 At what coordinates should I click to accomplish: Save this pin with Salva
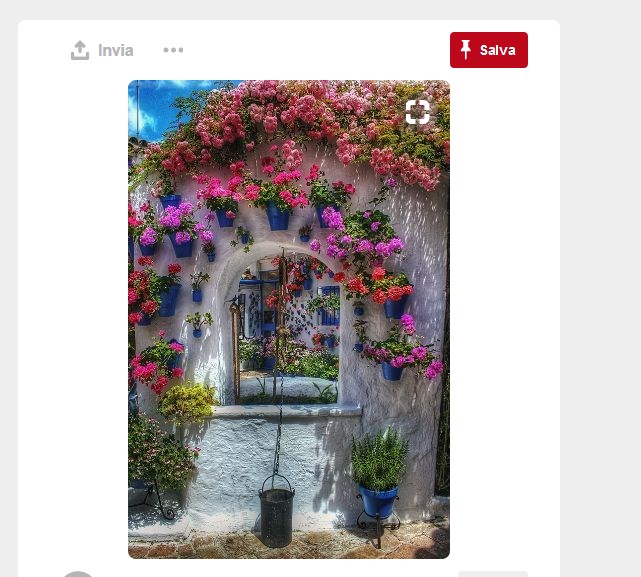point(488,50)
